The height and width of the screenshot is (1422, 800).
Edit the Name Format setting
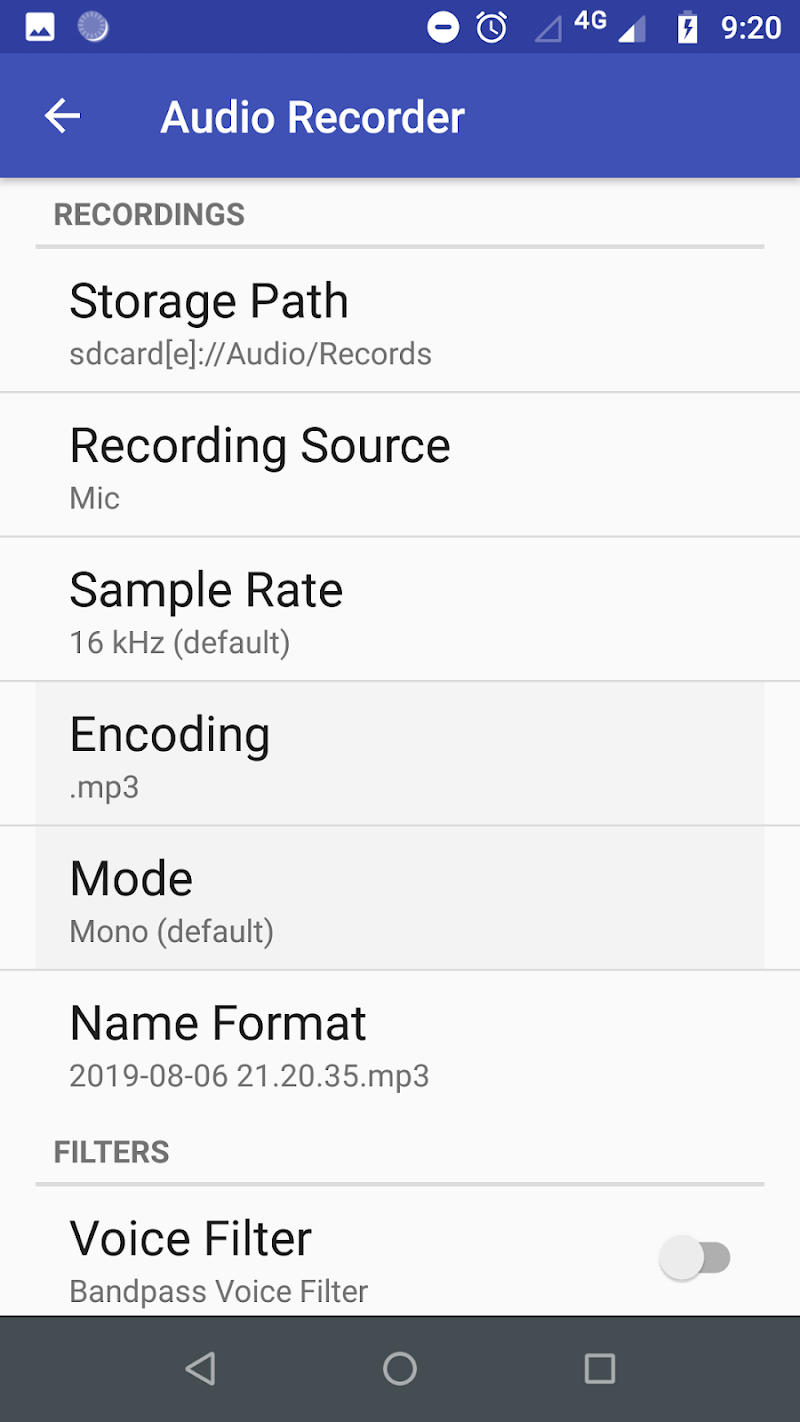pyautogui.click(x=400, y=1043)
